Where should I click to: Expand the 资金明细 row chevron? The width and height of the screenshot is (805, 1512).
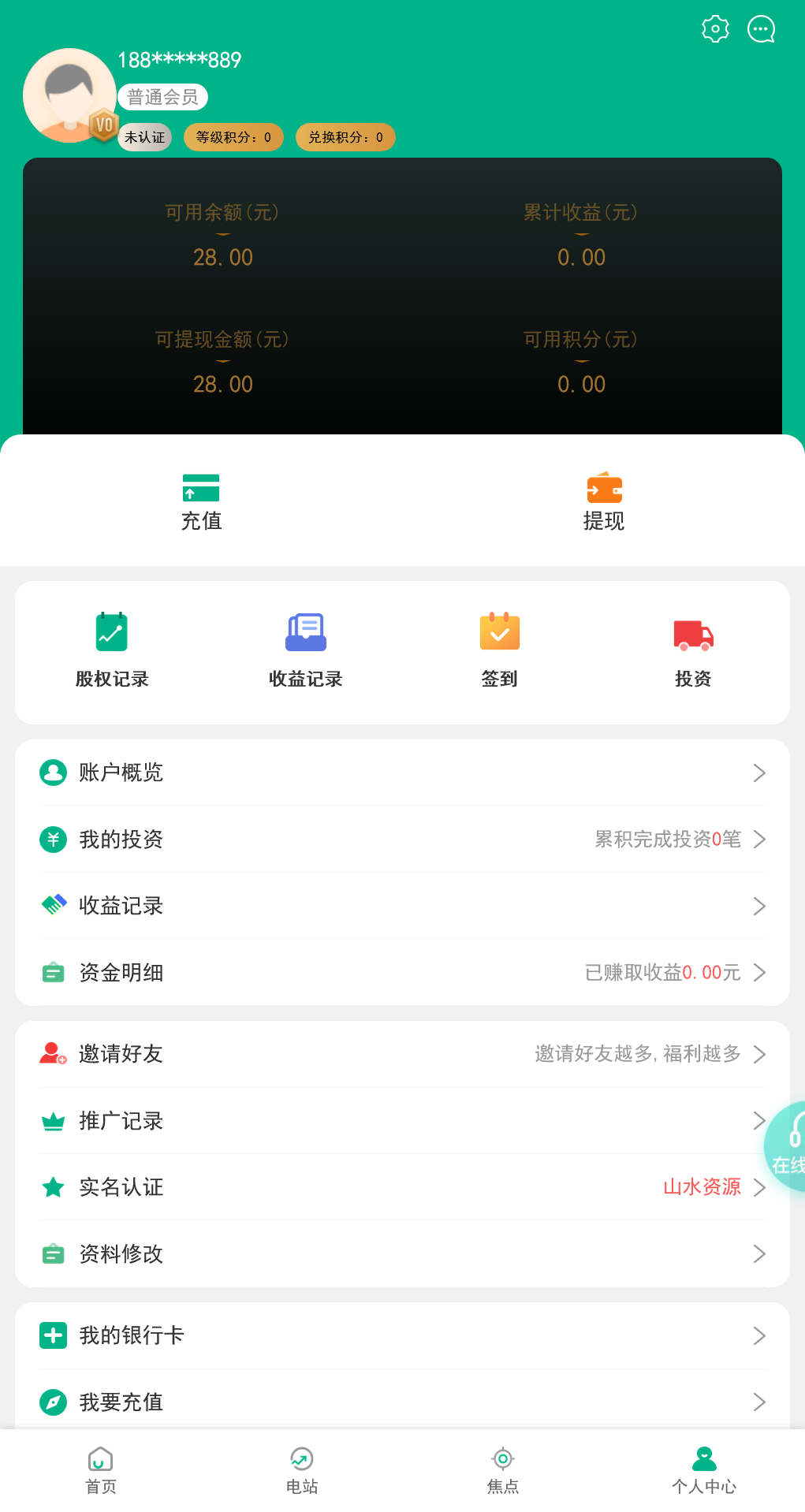758,973
